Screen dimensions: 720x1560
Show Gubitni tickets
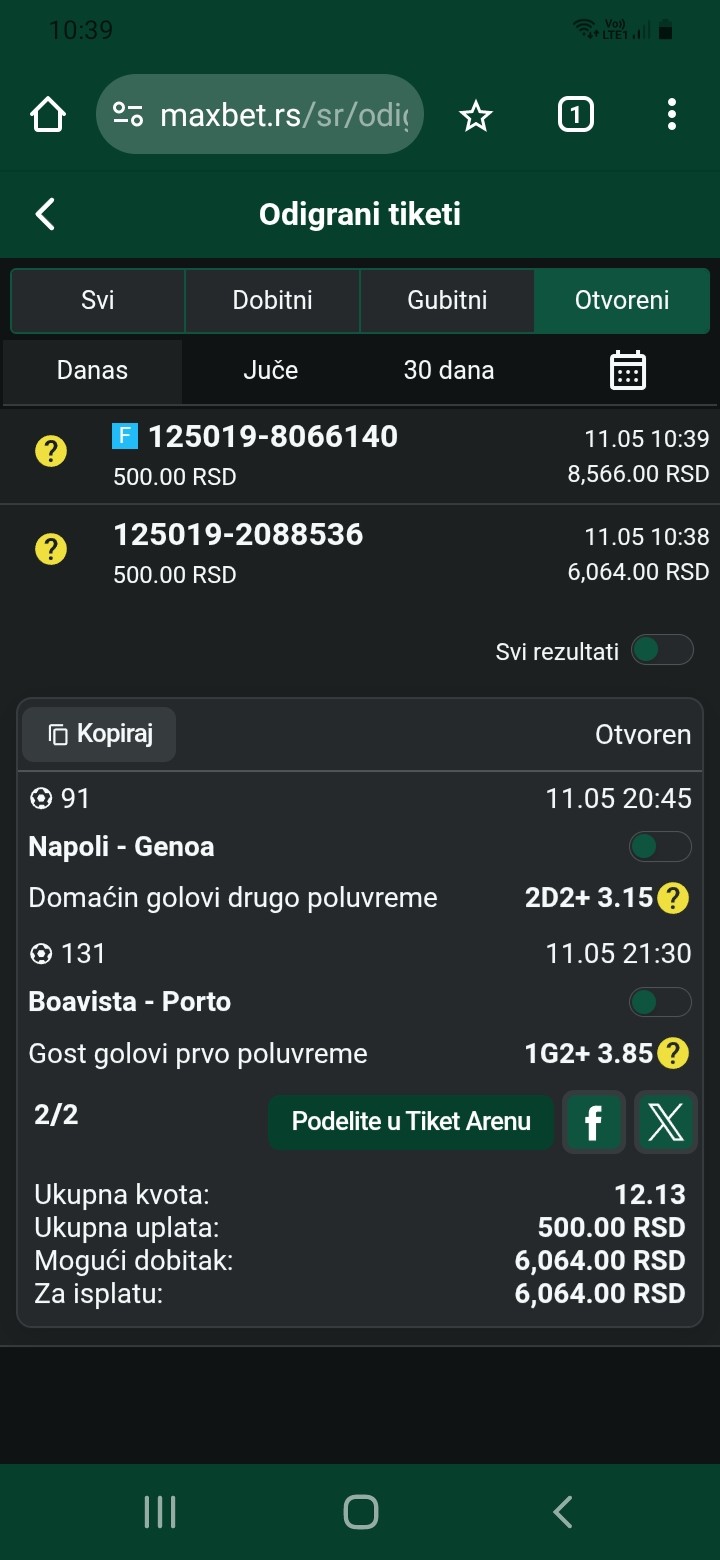click(x=447, y=300)
